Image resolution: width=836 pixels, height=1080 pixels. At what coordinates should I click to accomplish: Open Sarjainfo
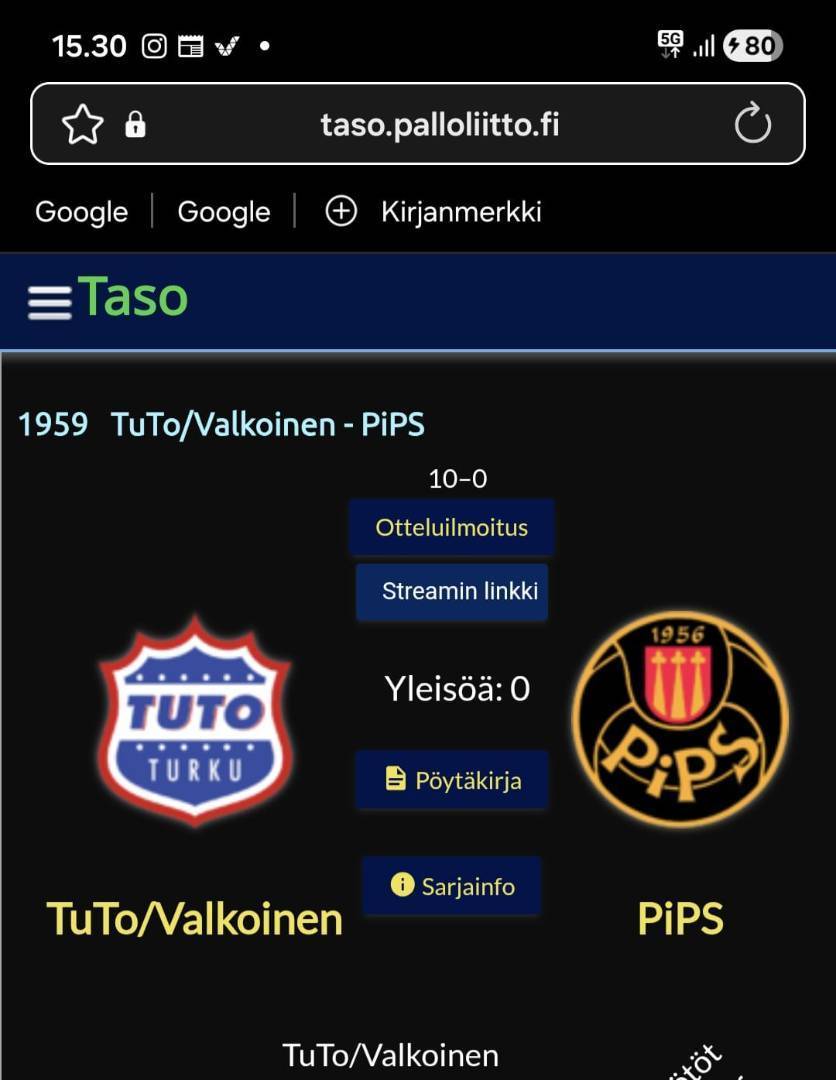452,886
